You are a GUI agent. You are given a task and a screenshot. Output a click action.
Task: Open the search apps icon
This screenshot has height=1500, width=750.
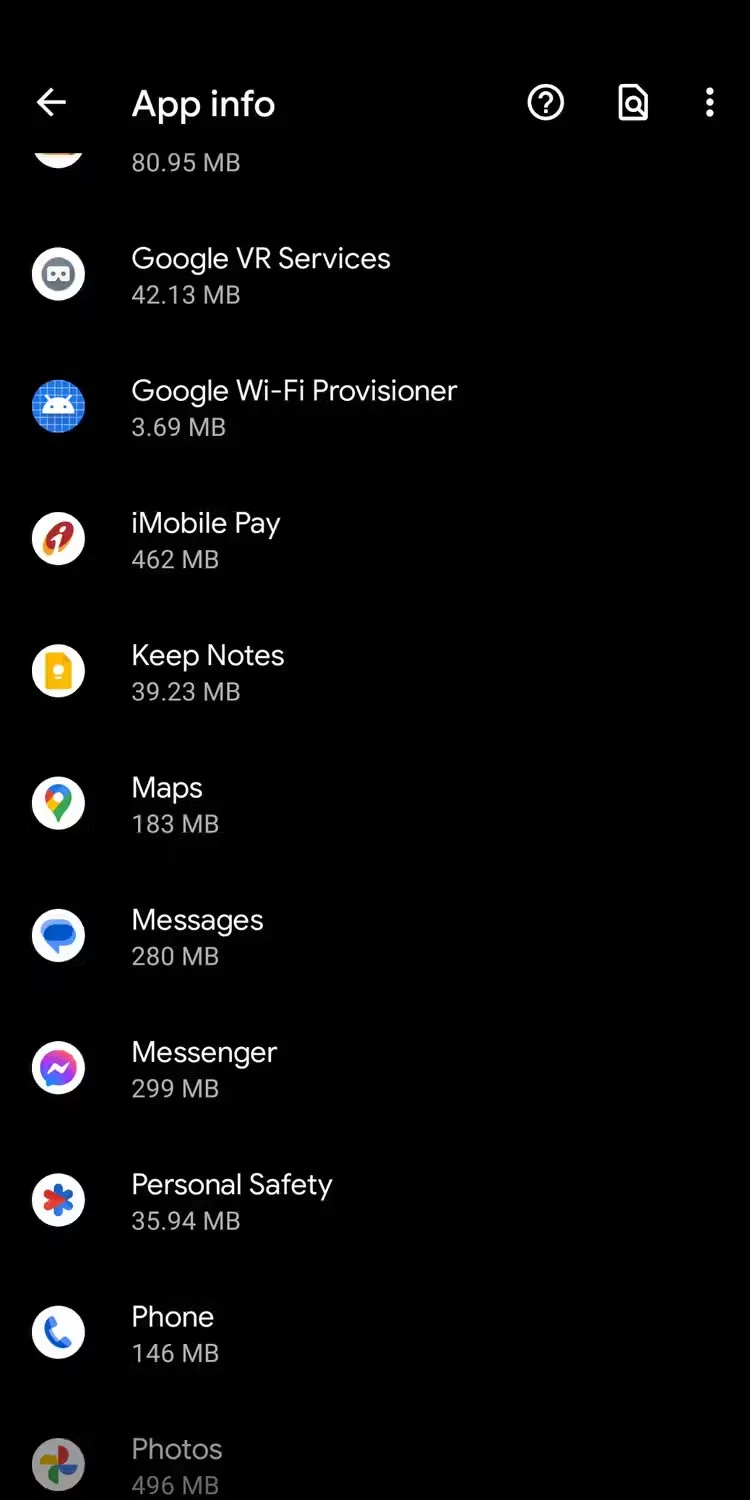[x=632, y=102]
